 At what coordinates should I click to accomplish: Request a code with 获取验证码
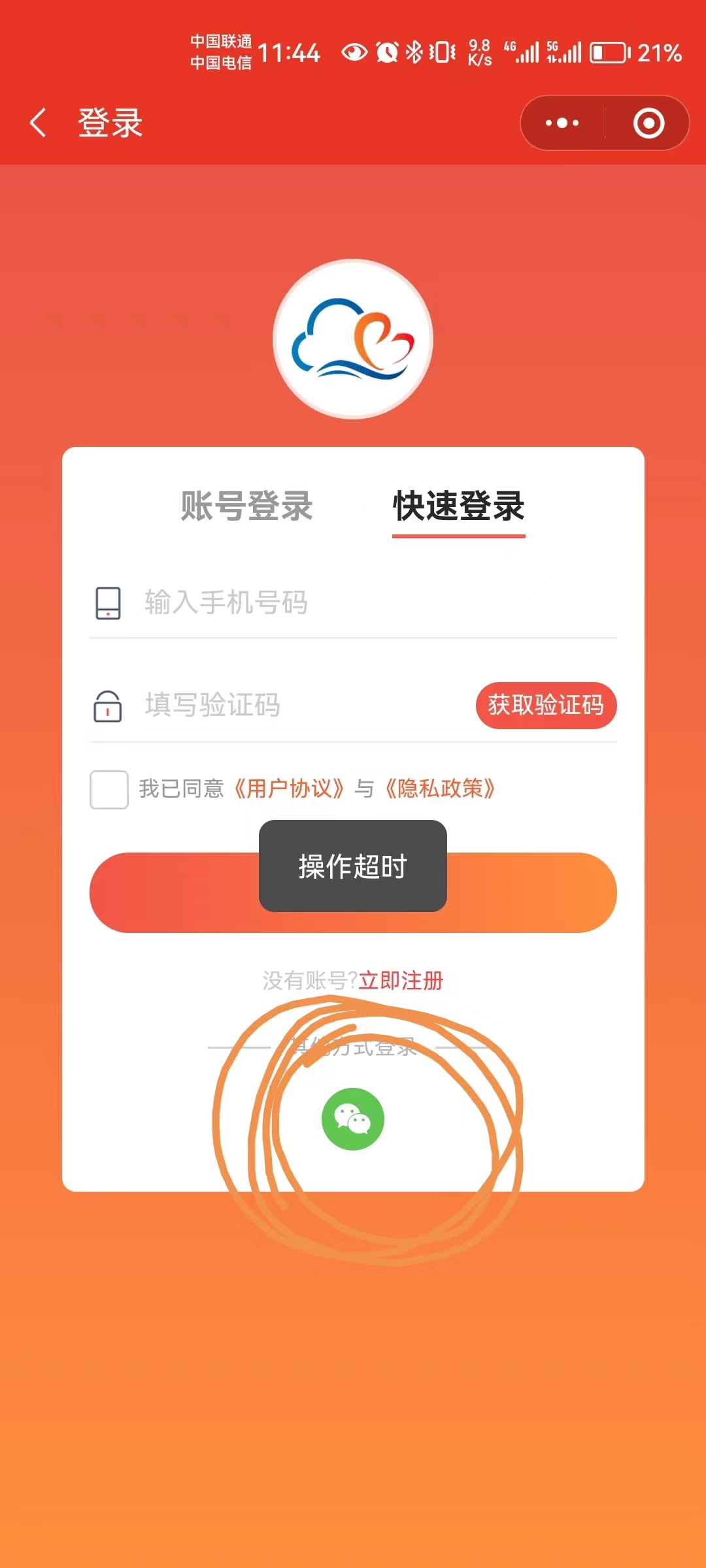pyautogui.click(x=546, y=706)
